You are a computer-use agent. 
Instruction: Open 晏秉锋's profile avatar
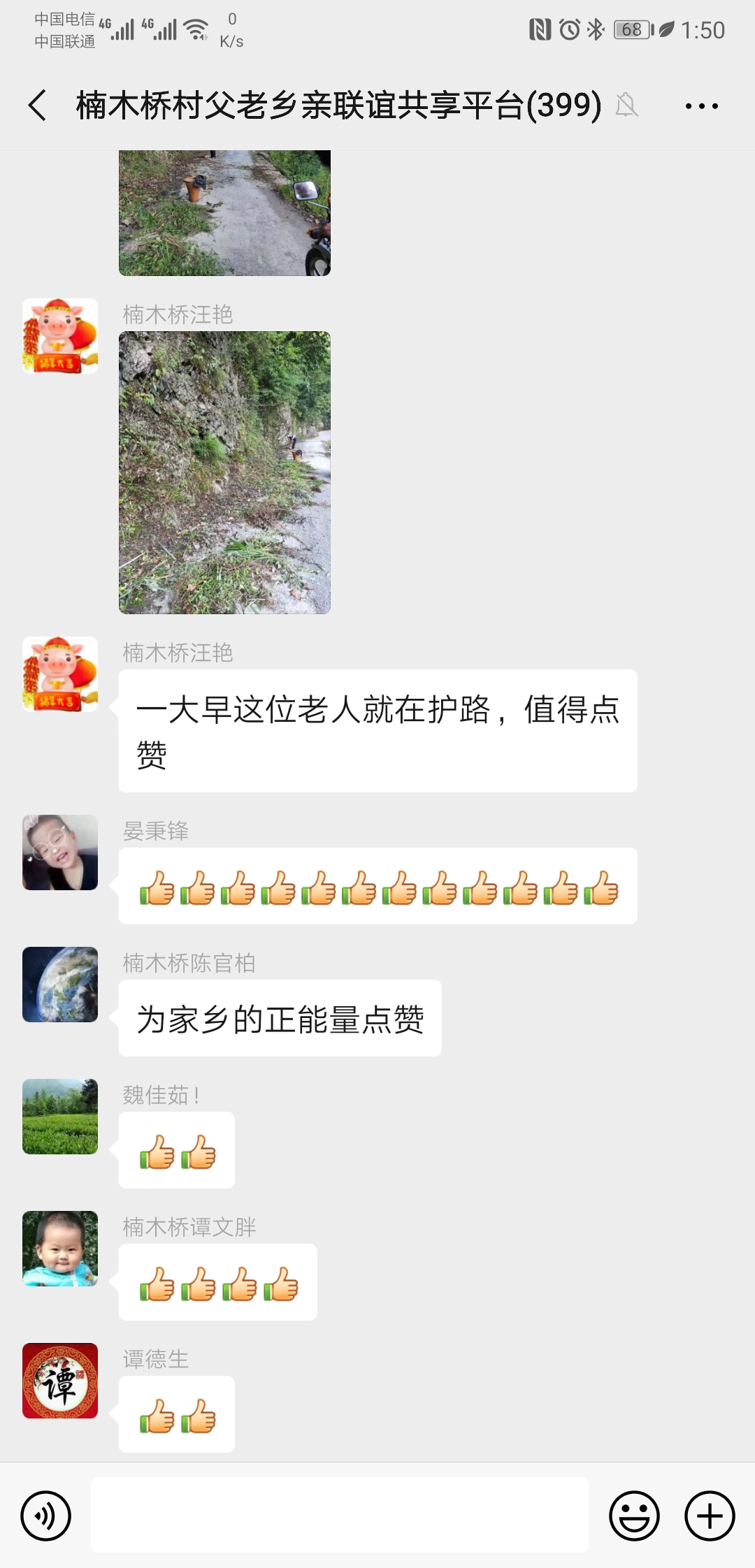tap(60, 852)
